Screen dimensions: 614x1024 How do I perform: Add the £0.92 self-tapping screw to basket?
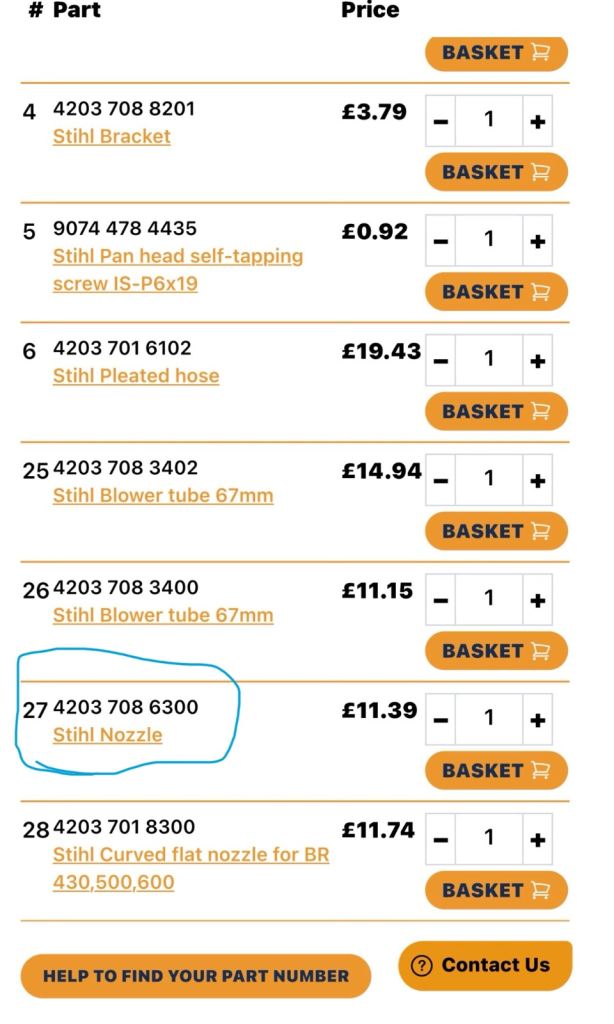[x=496, y=292]
